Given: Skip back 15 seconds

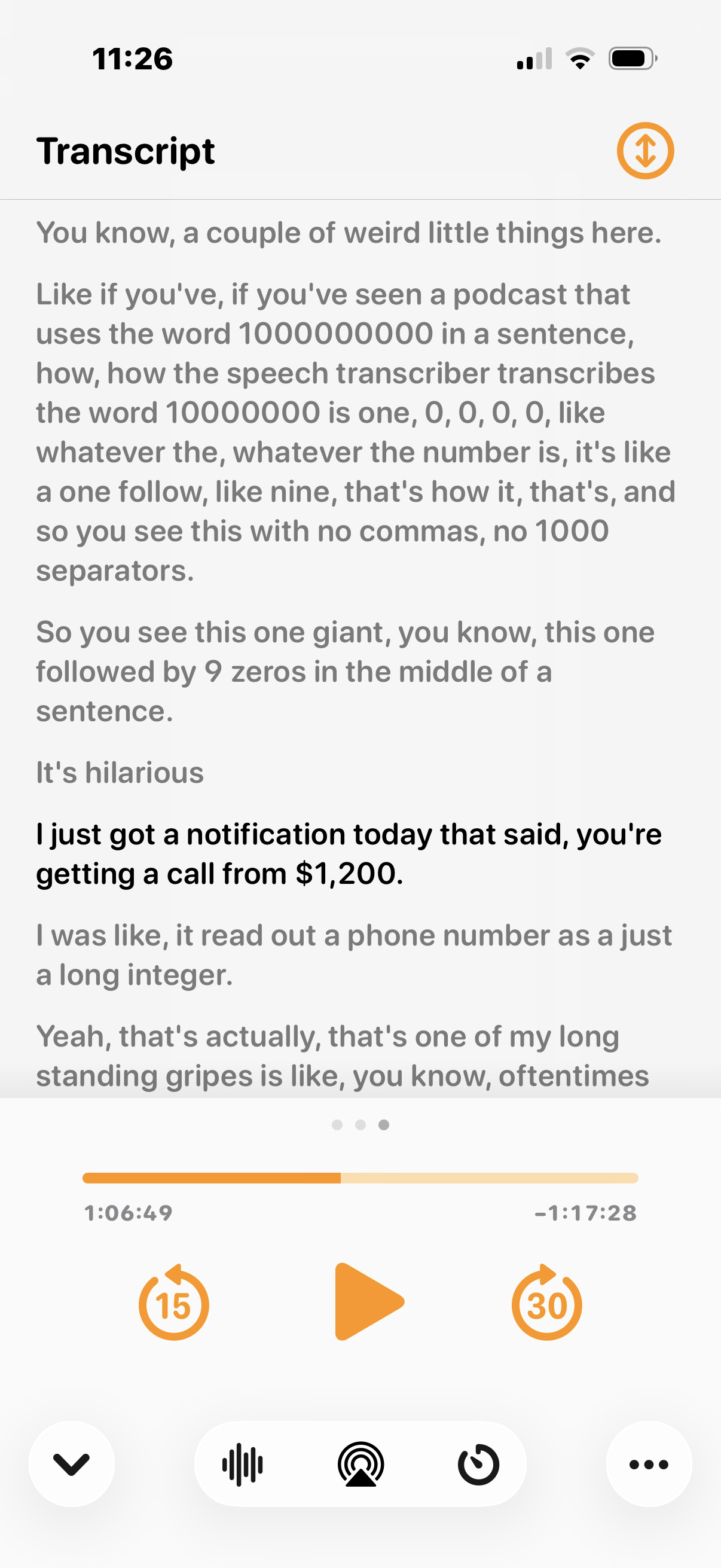Looking at the screenshot, I should [x=174, y=1301].
